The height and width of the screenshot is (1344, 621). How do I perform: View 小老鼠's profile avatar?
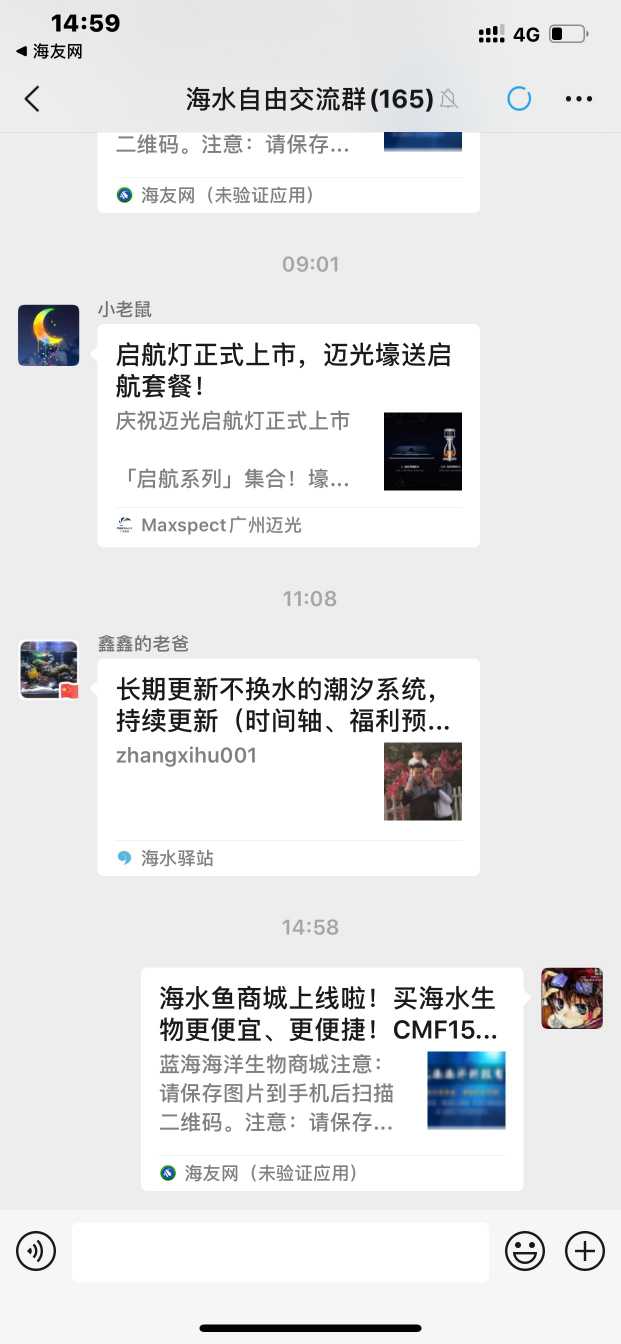[49, 336]
